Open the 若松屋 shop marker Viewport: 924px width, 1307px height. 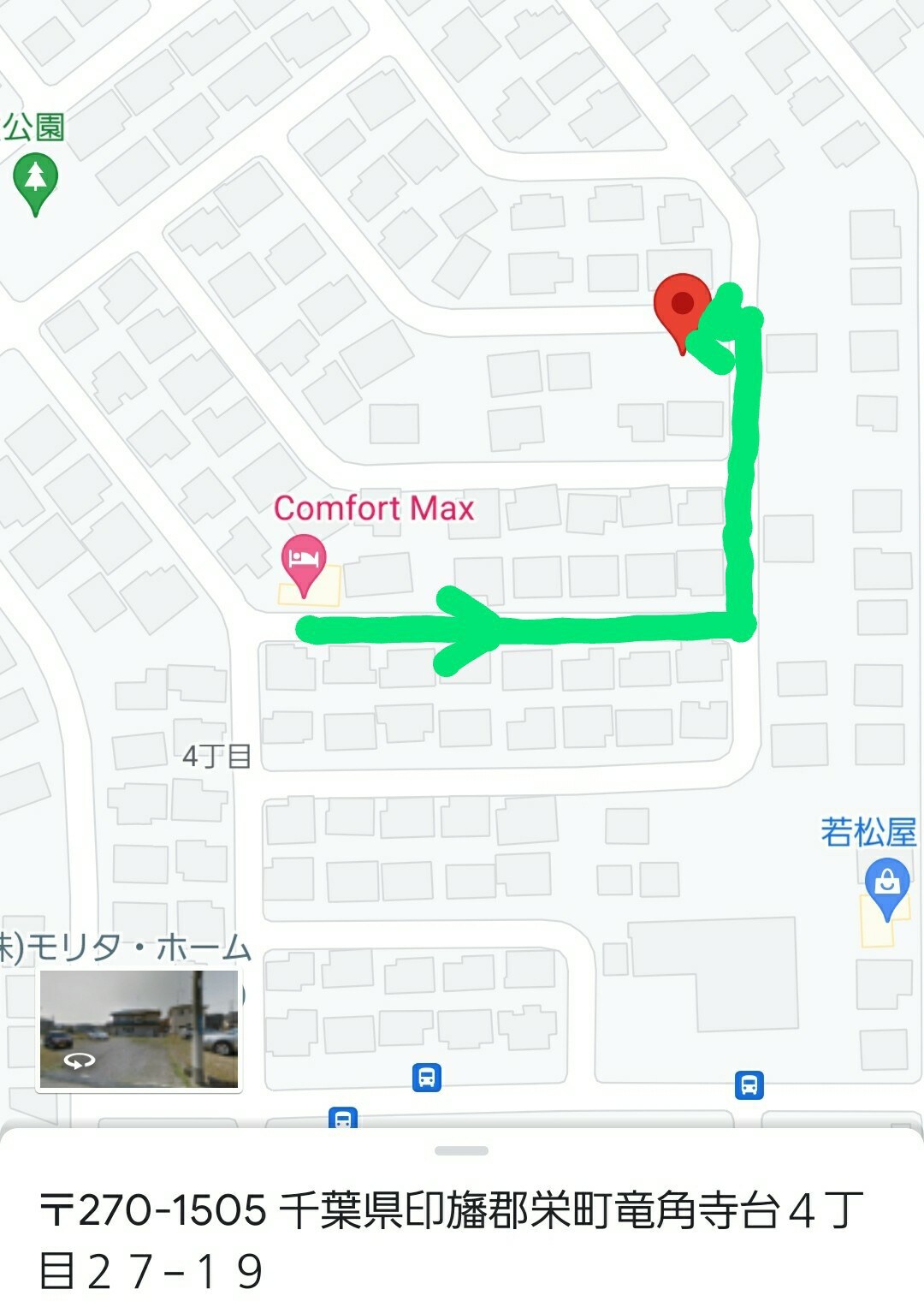(x=886, y=885)
